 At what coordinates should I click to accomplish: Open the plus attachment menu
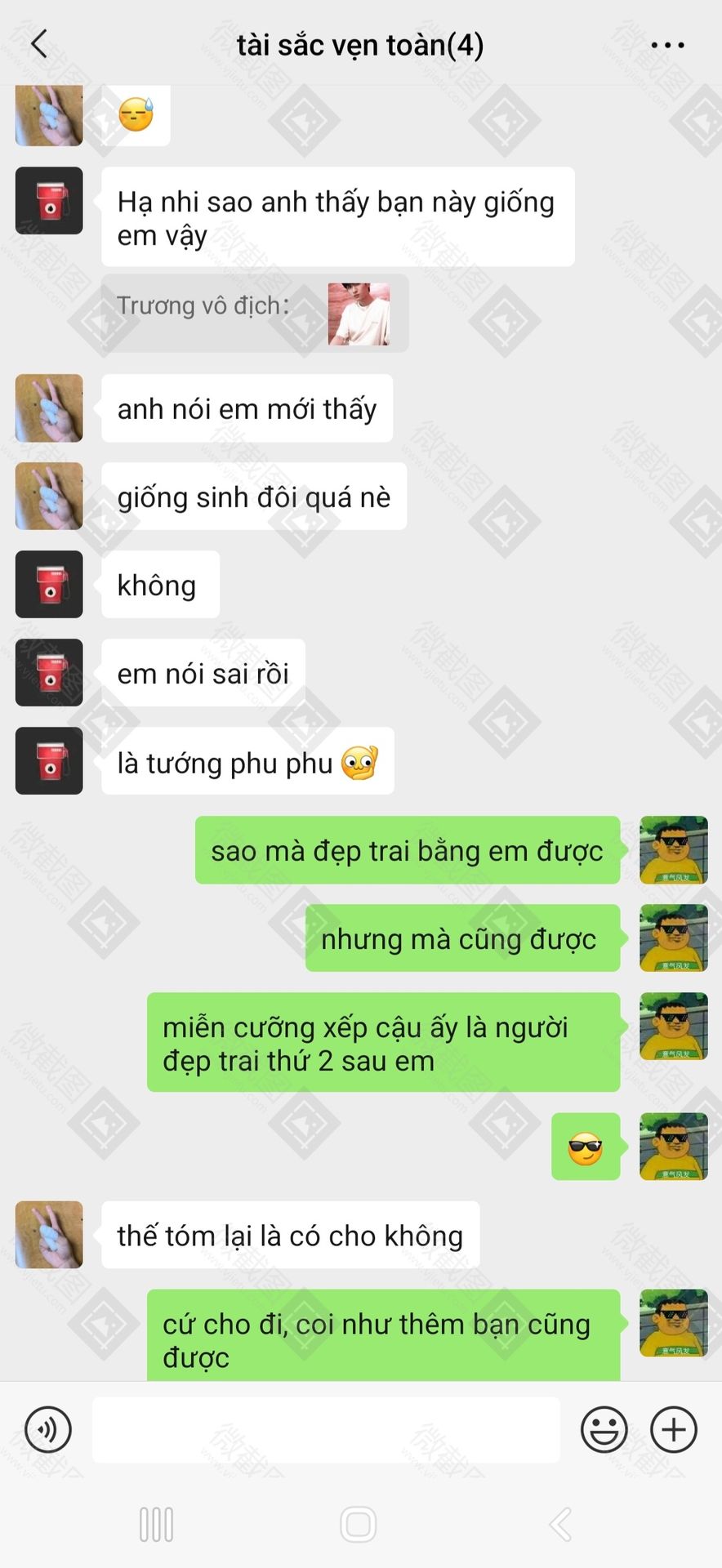tap(673, 1430)
